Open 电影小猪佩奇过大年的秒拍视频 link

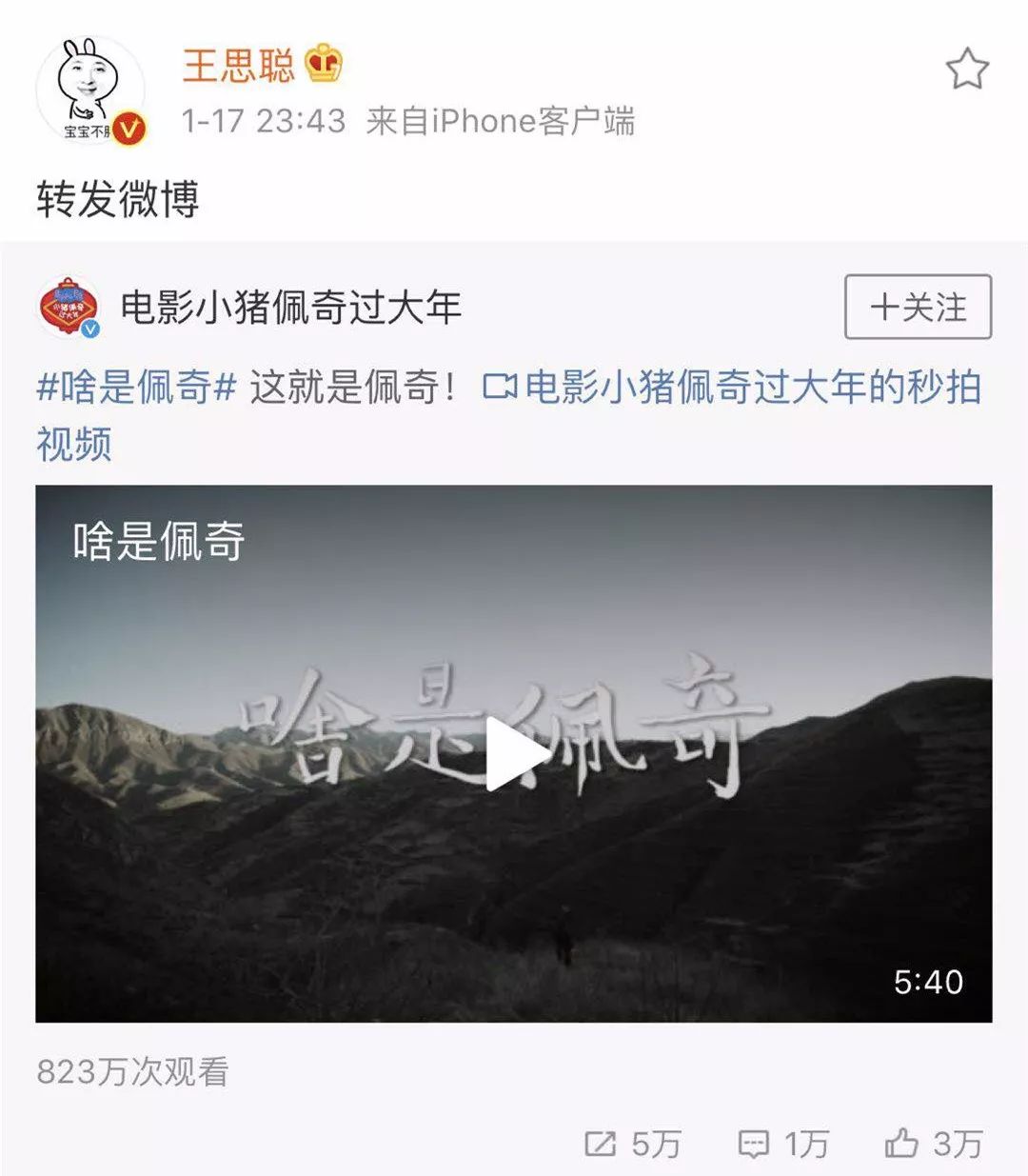733,388
